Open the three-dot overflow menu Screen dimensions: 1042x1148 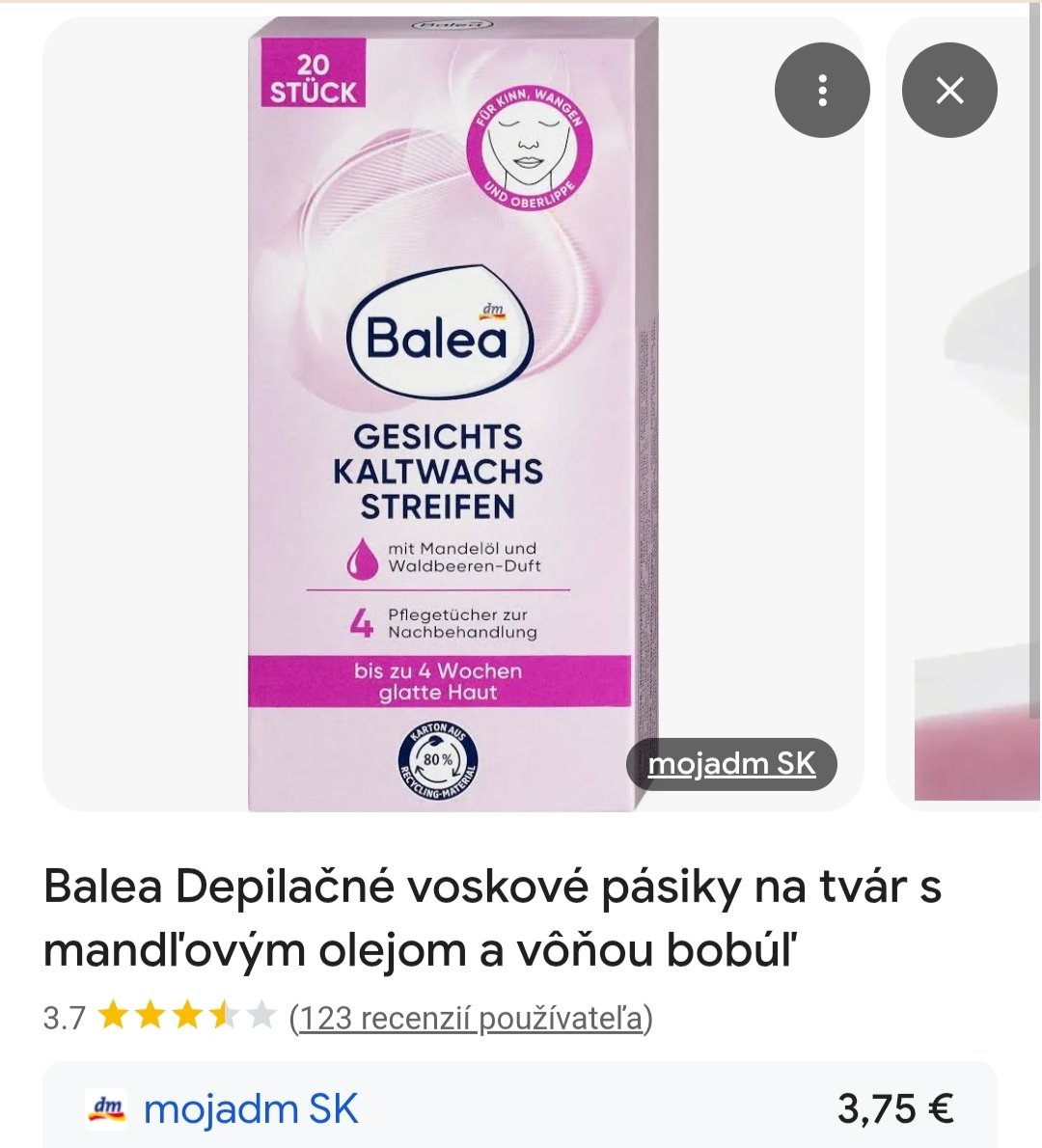[x=822, y=91]
